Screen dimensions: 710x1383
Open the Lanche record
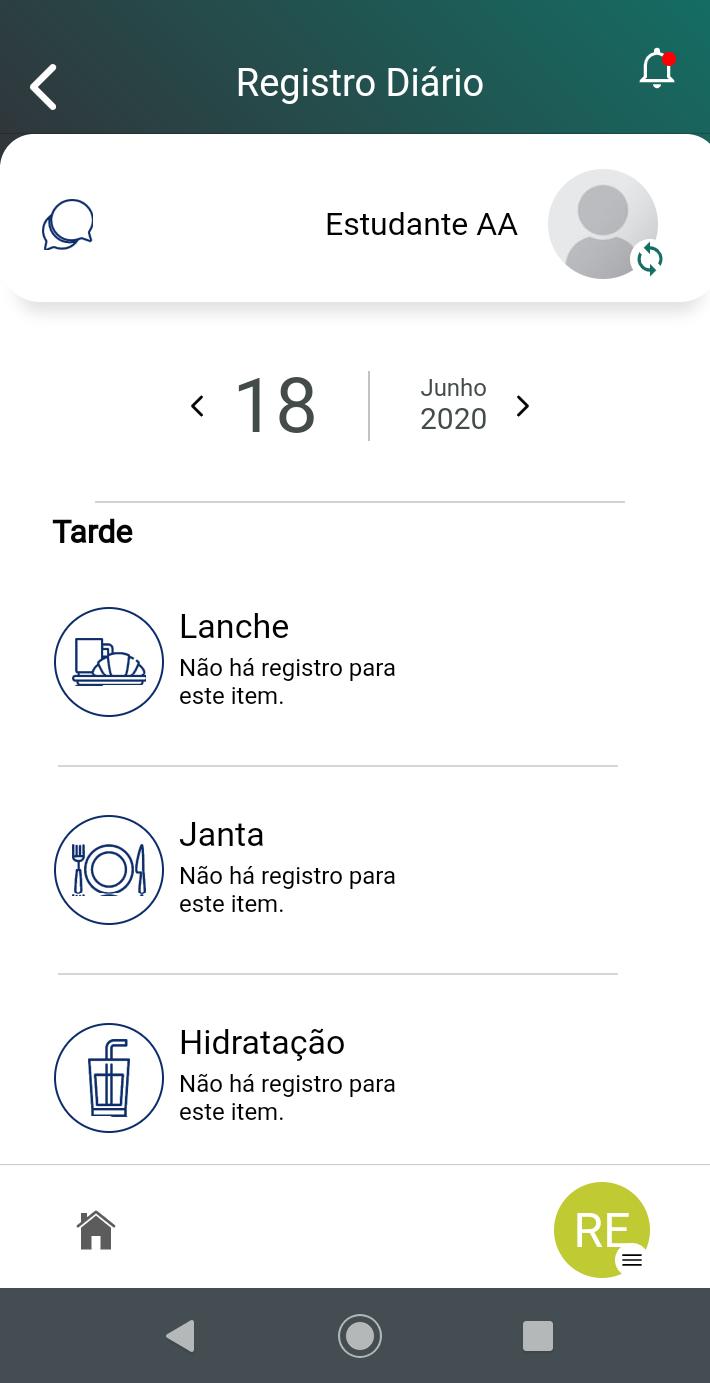338,662
